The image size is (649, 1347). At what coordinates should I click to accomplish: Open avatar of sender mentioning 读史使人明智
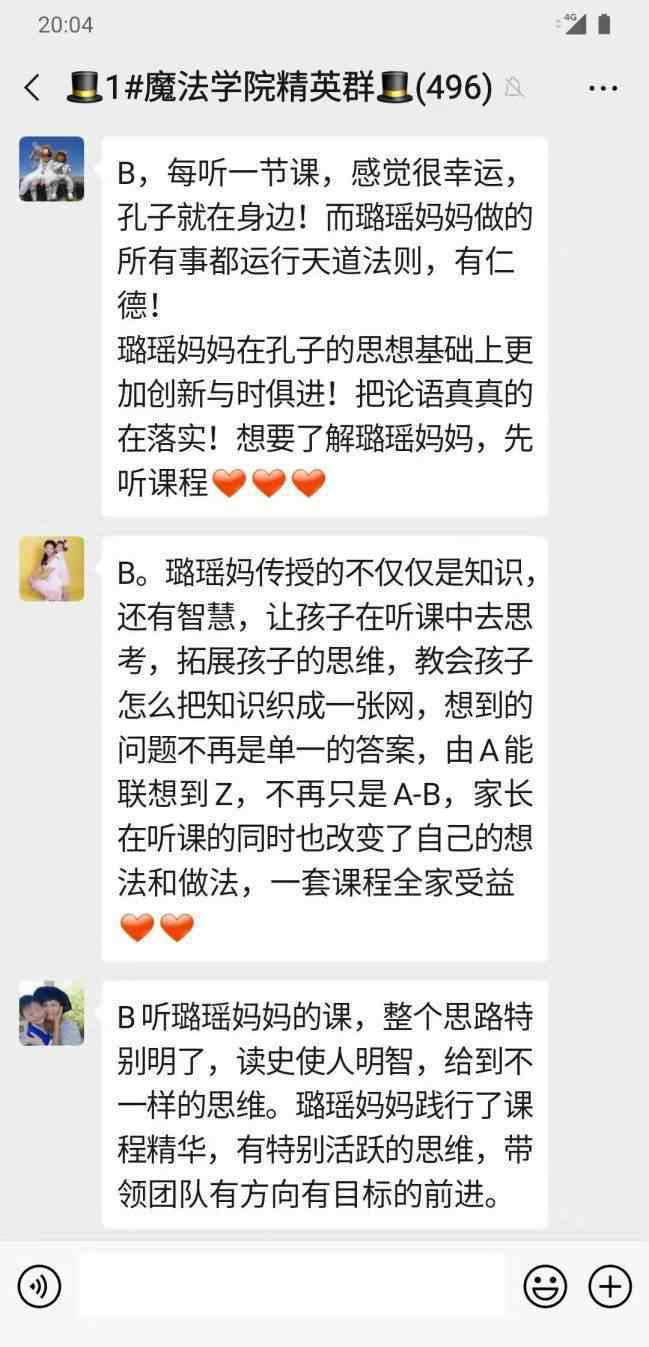click(x=51, y=1013)
